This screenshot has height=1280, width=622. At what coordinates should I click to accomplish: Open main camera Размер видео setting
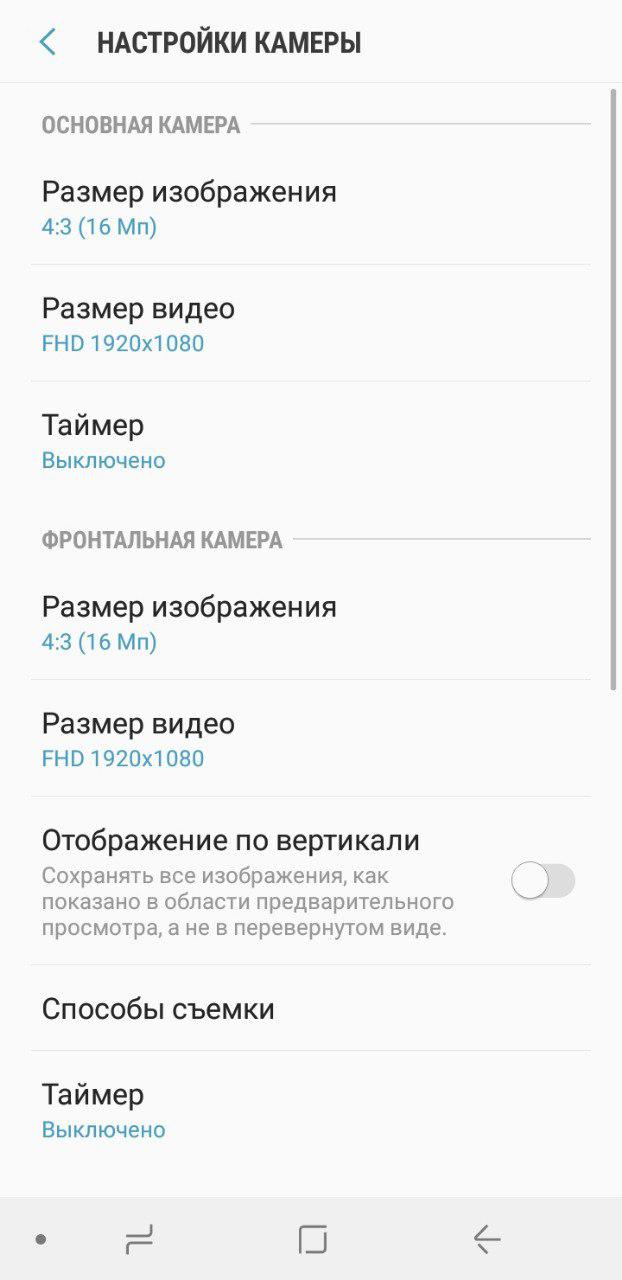coord(310,324)
